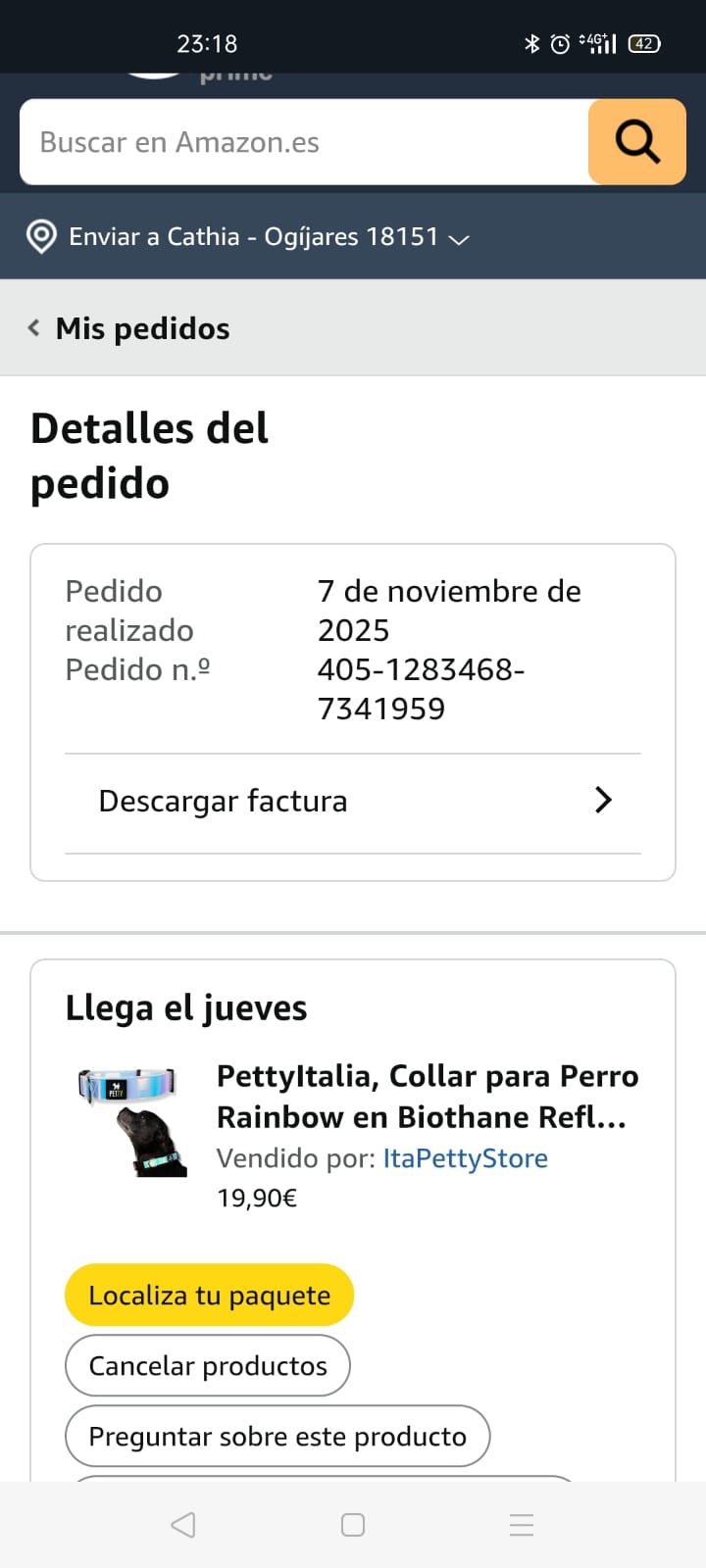Go back to Mis pedidos
706x1568 pixels.
click(129, 328)
